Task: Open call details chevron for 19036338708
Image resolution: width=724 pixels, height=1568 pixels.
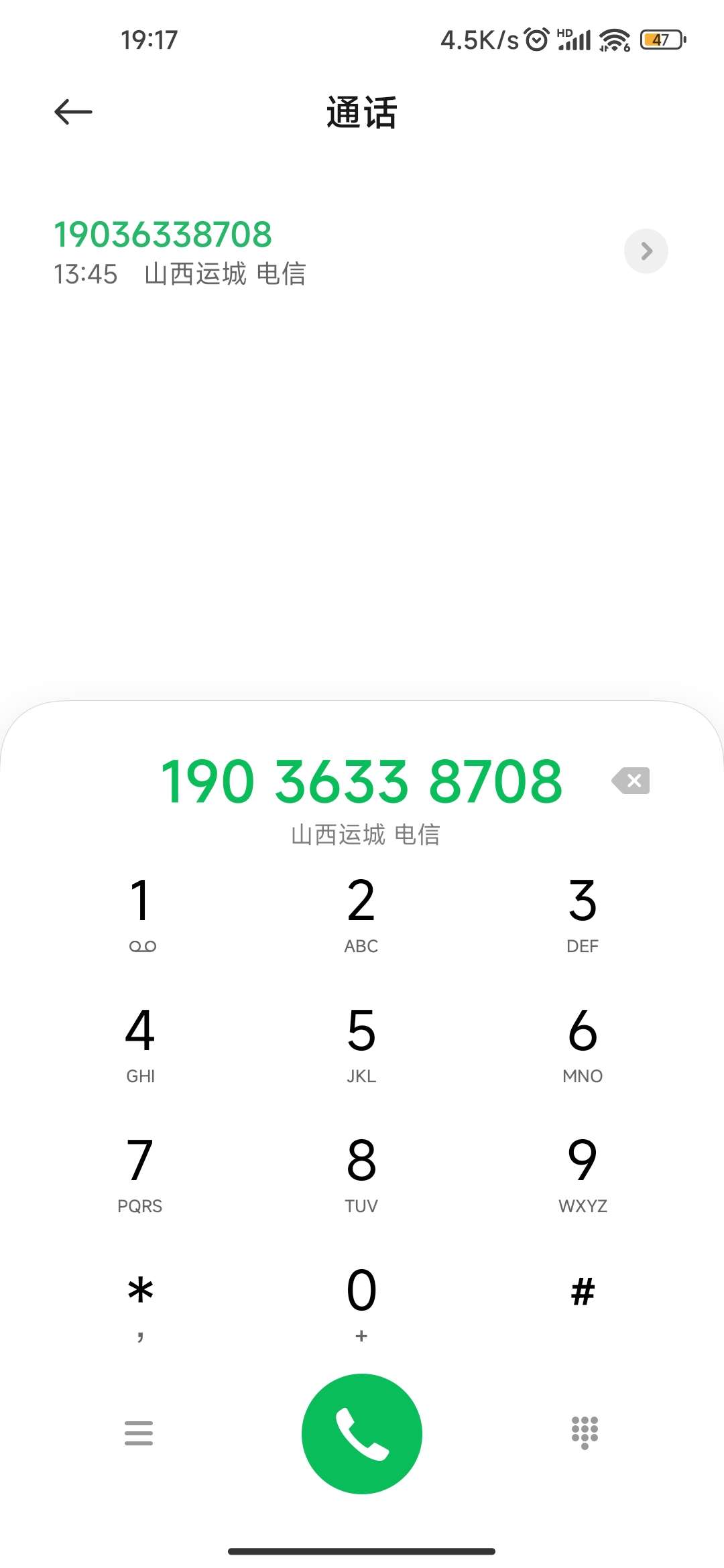Action: 646,251
